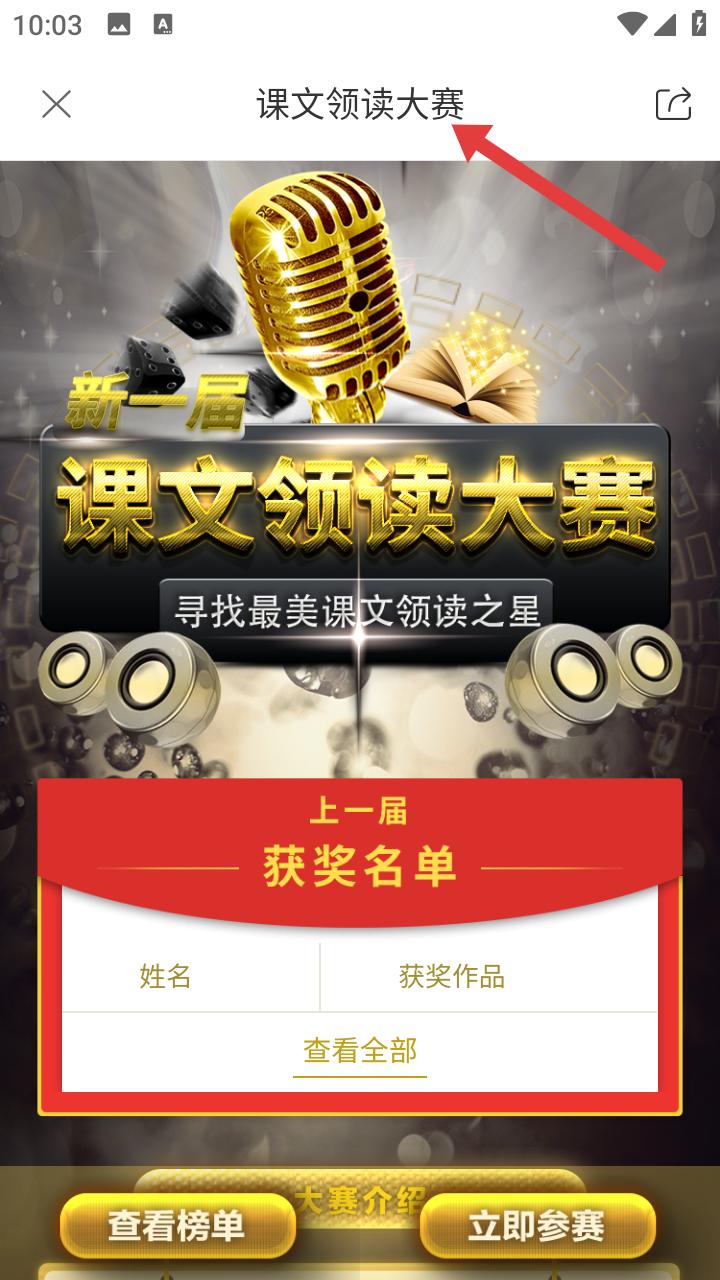The height and width of the screenshot is (1280, 720).
Task: Open 查看全部 winners list link
Action: point(360,1051)
